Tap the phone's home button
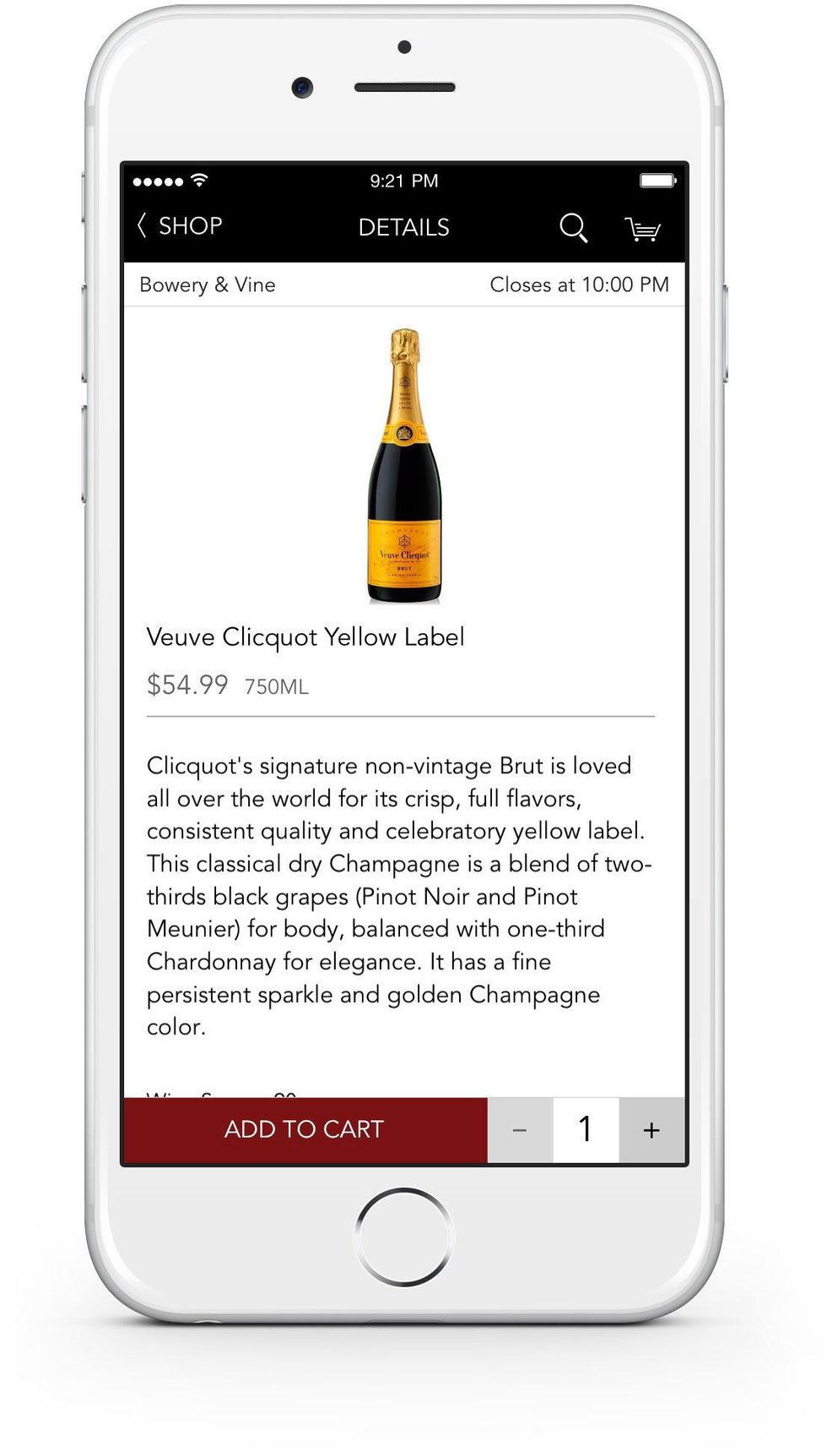 [404, 1237]
